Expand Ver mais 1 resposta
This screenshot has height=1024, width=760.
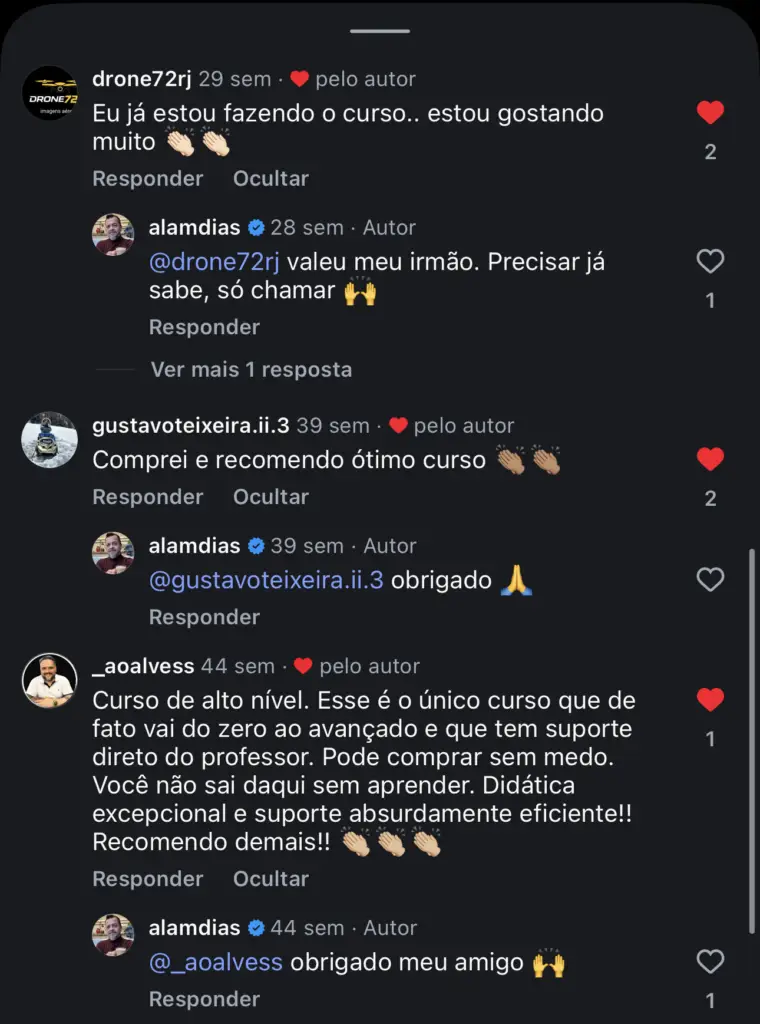pyautogui.click(x=251, y=369)
